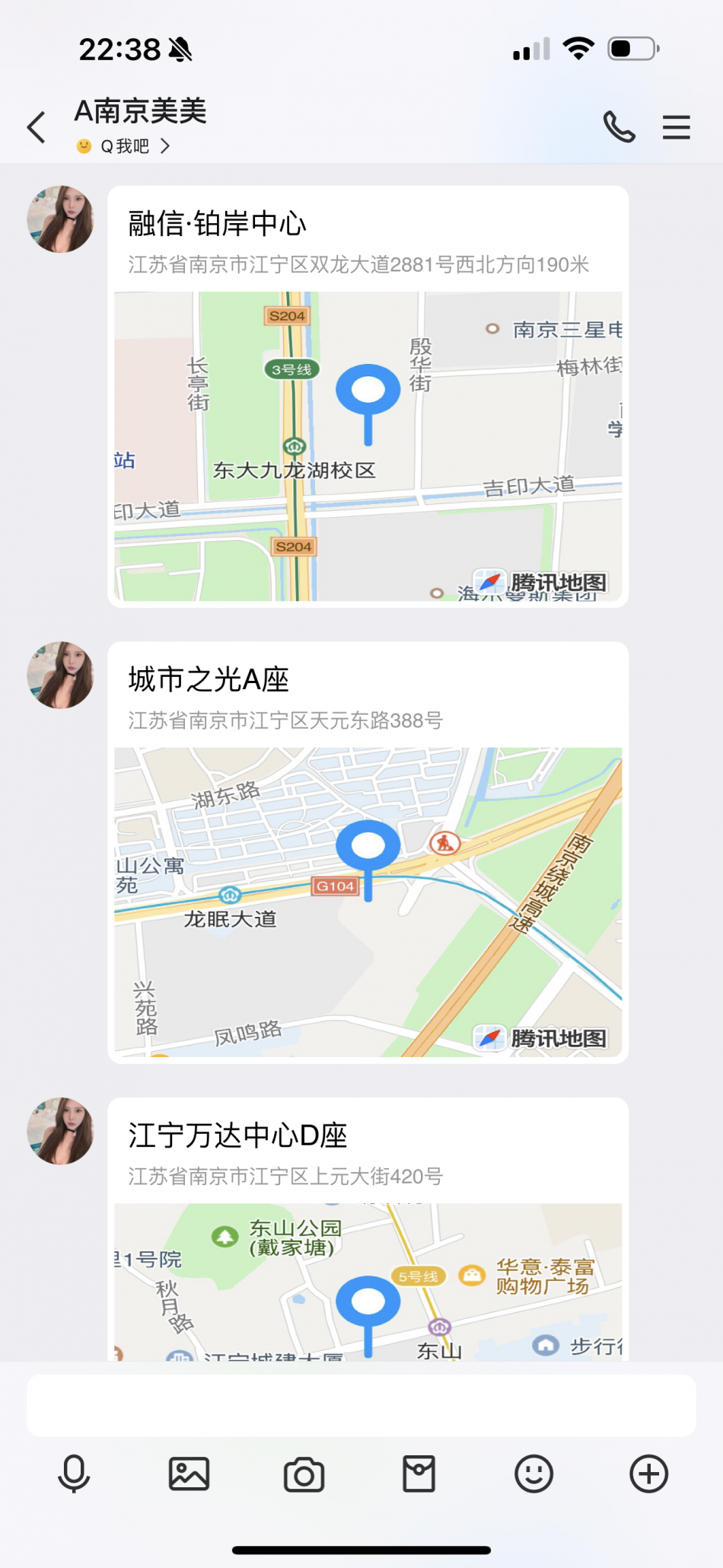Start a voice call with A南京美美

pyautogui.click(x=619, y=126)
